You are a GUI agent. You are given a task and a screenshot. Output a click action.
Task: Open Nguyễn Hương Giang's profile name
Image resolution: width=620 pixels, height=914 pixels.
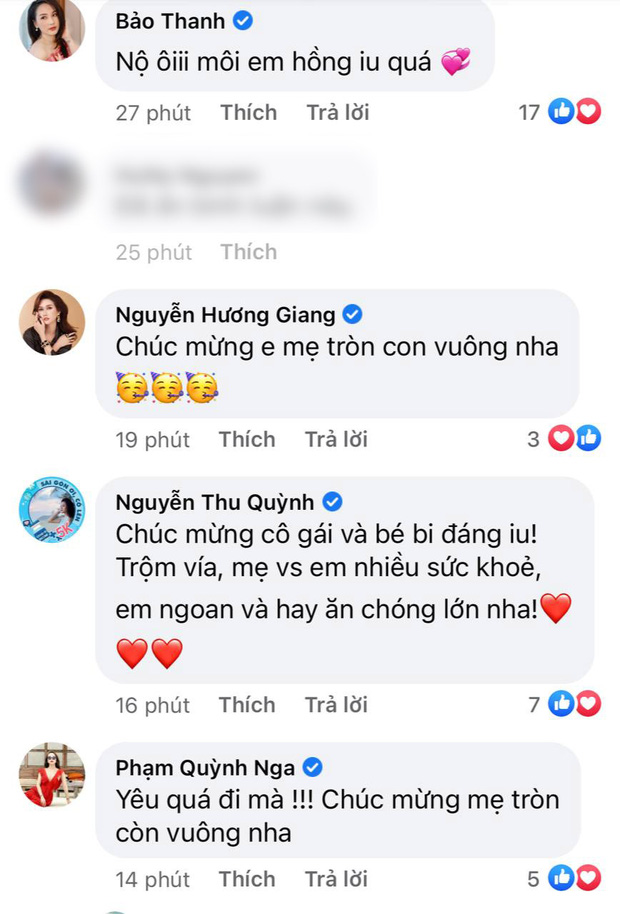[226, 315]
